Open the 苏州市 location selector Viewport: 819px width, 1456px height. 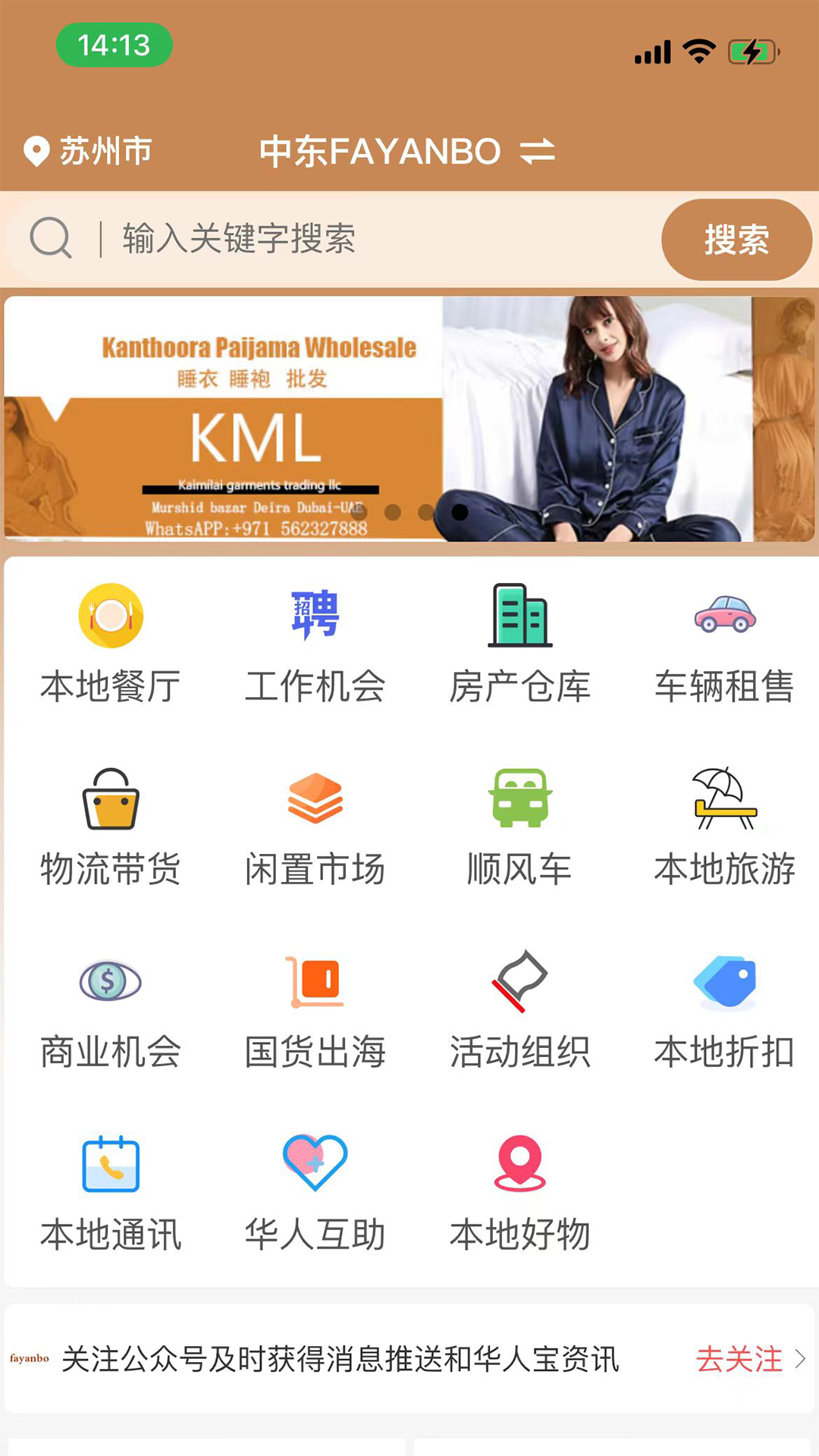click(x=88, y=152)
